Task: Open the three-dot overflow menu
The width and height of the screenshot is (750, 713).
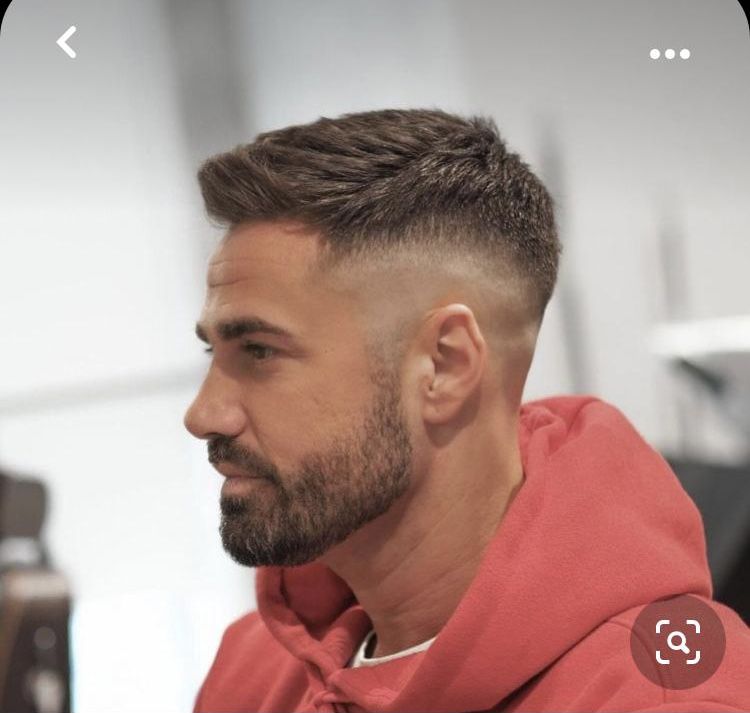Action: tap(670, 54)
